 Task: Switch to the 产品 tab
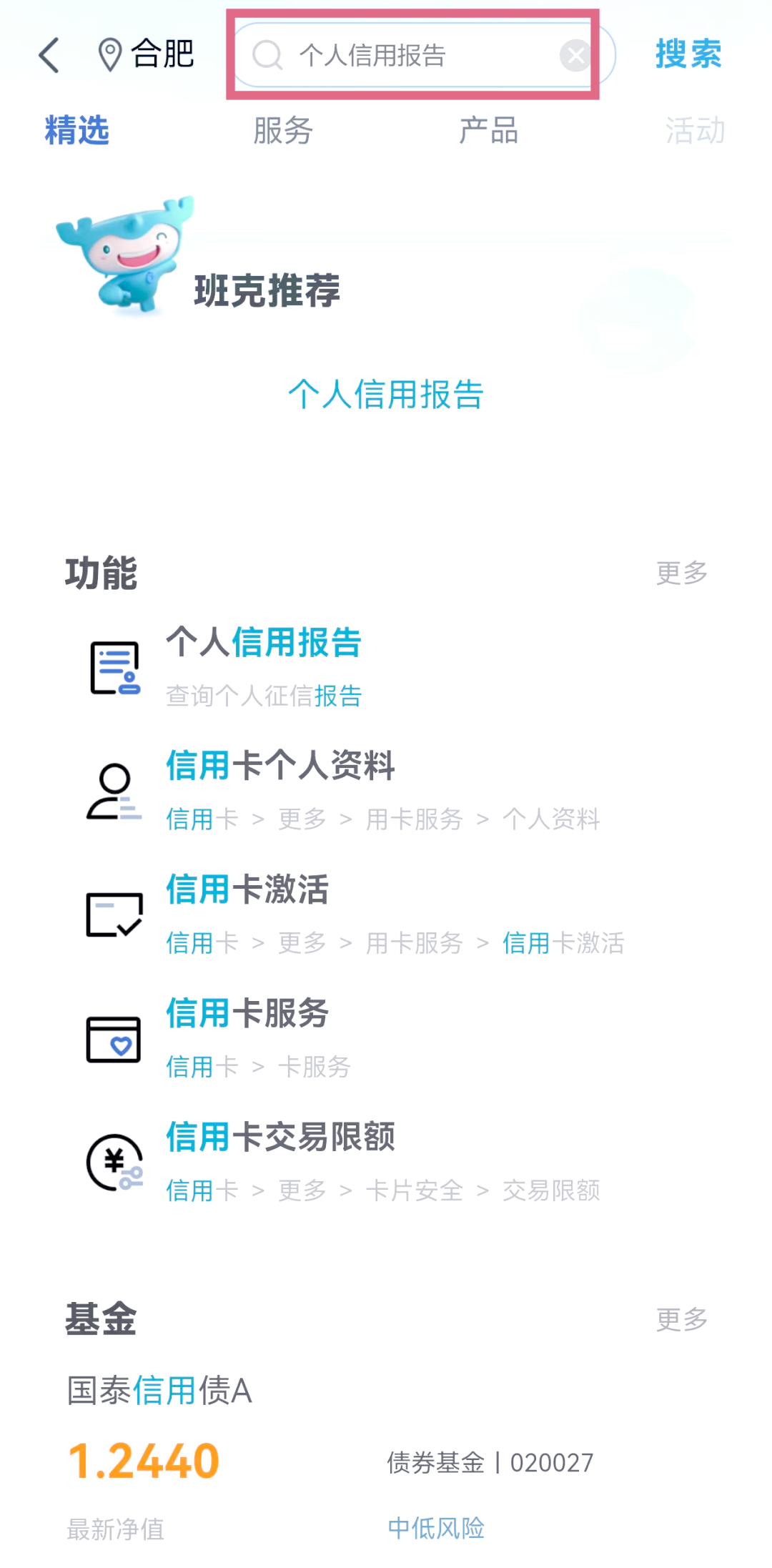tap(489, 131)
